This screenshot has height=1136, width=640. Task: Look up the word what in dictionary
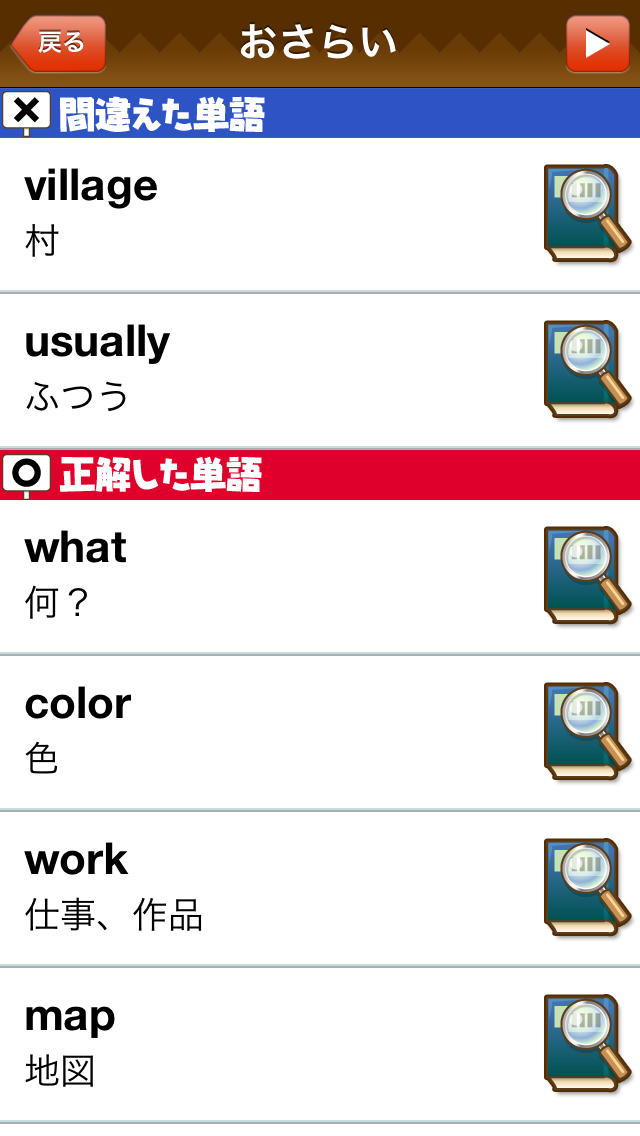[x=587, y=576]
